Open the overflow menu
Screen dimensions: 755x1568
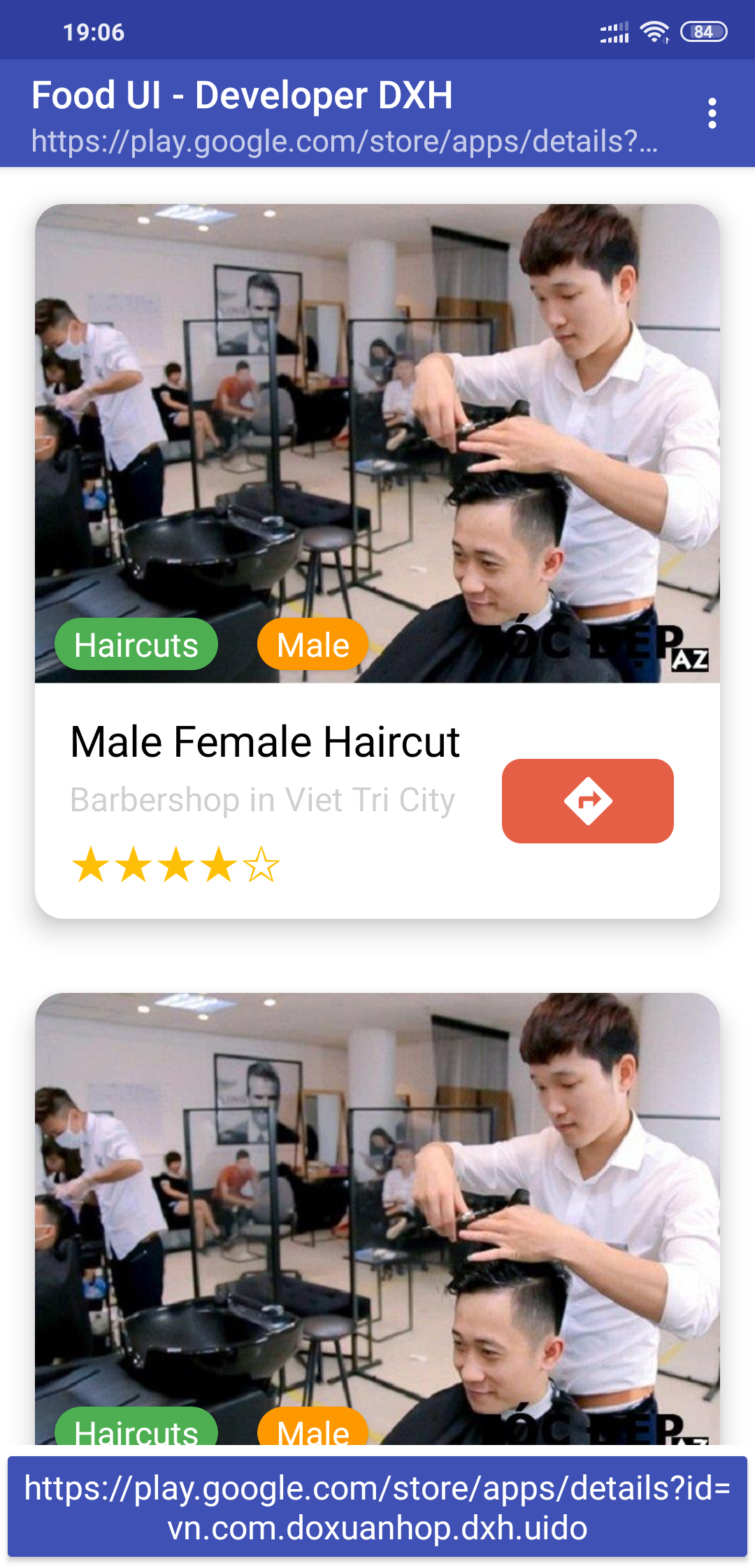712,113
